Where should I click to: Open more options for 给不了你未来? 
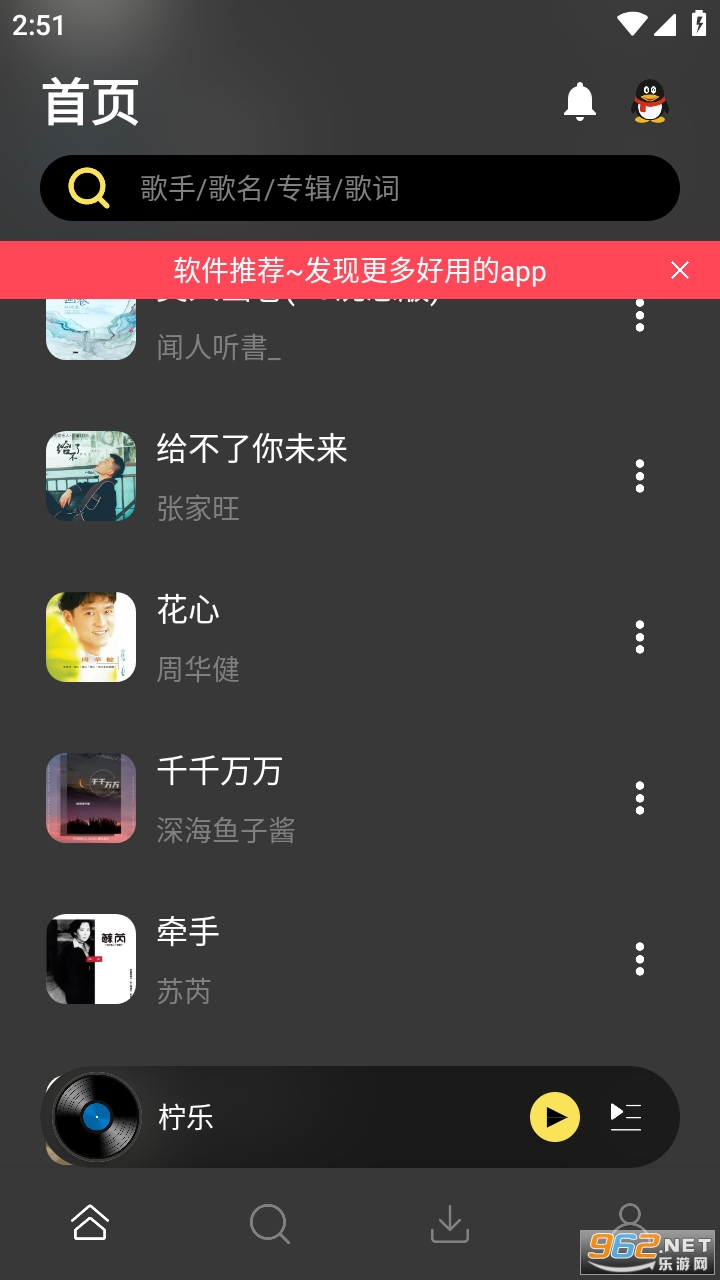click(640, 476)
